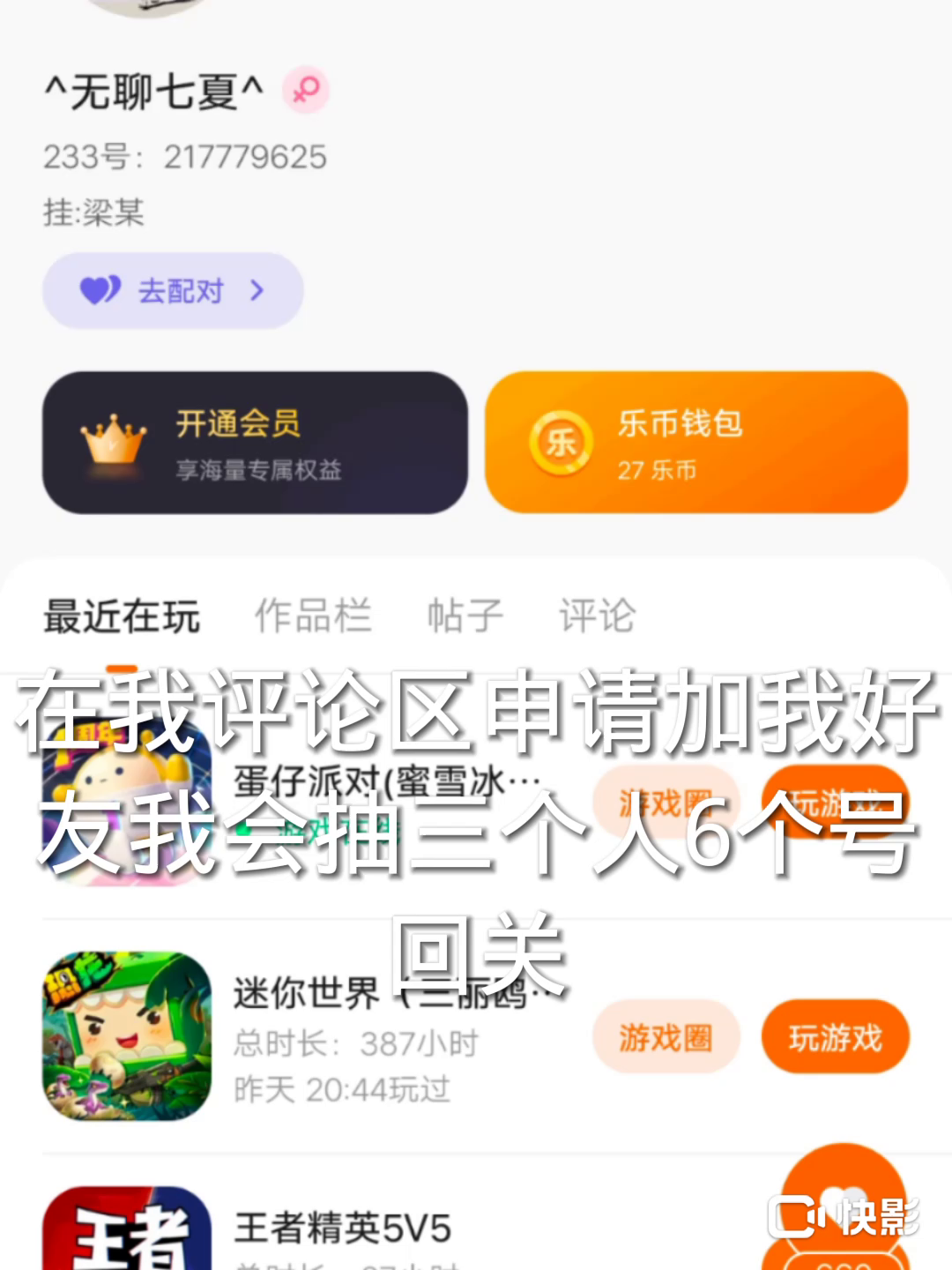Tap the 去配对 matching button
The image size is (952, 1270).
click(x=173, y=291)
